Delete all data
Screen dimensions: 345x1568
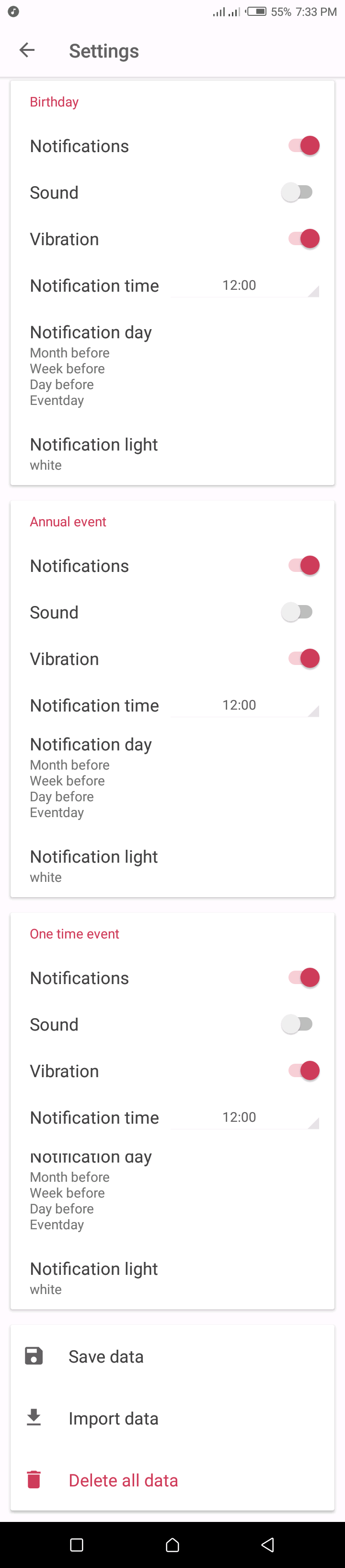[123, 1480]
